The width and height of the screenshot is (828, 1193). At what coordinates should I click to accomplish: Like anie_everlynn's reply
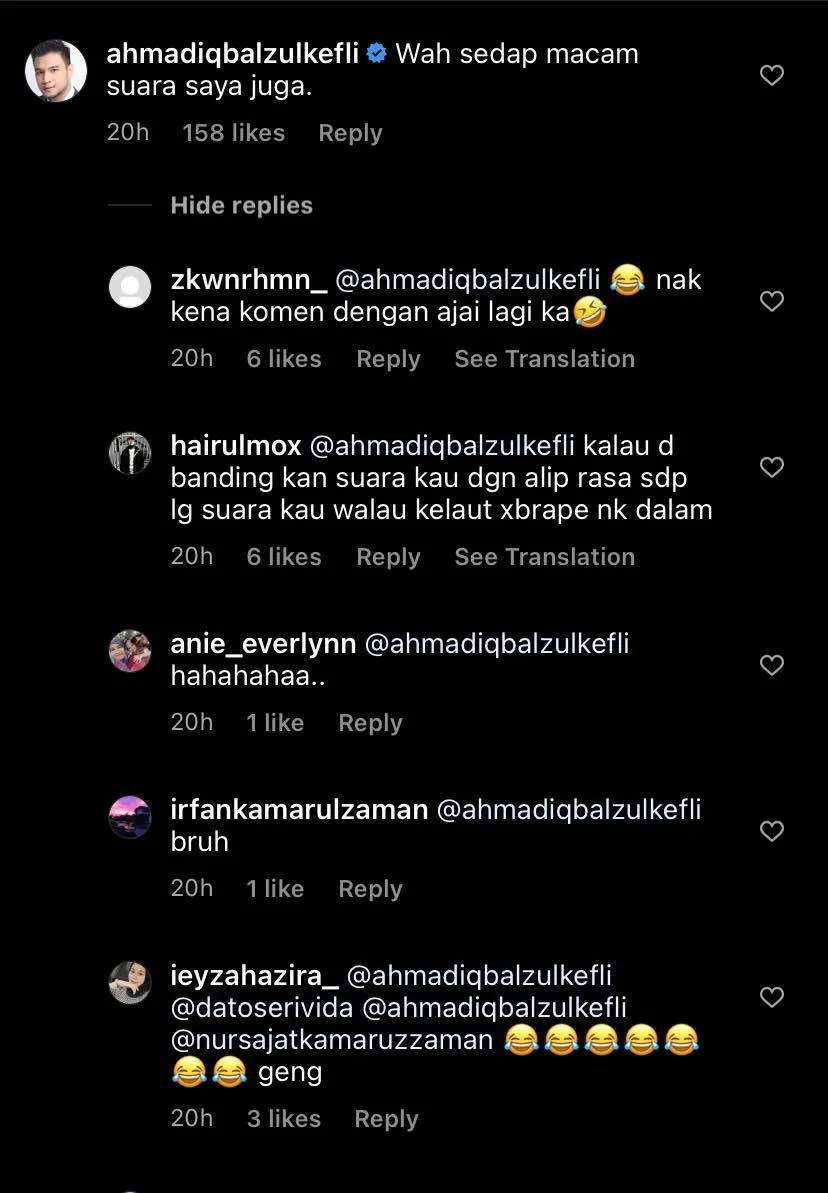(771, 665)
